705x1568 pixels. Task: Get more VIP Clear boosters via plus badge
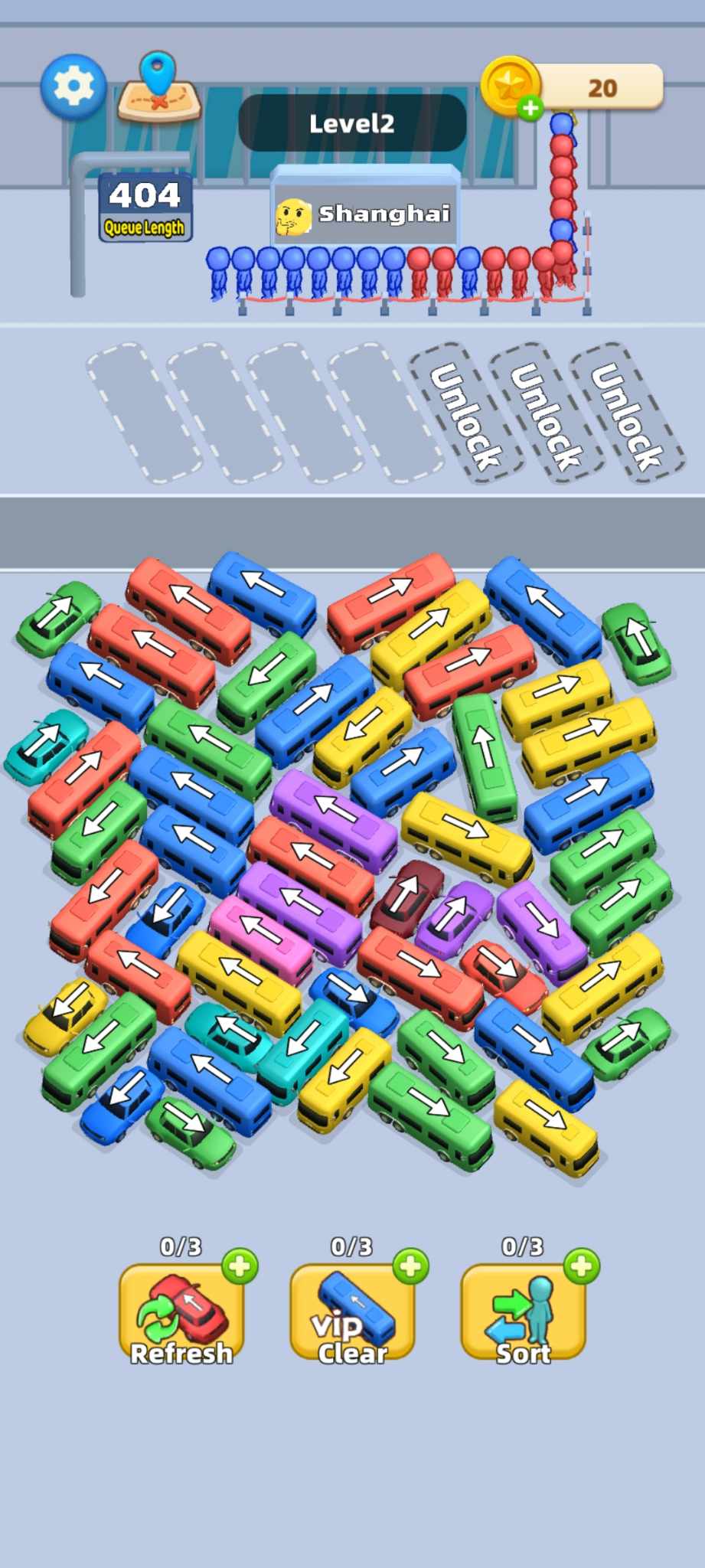pos(410,1266)
